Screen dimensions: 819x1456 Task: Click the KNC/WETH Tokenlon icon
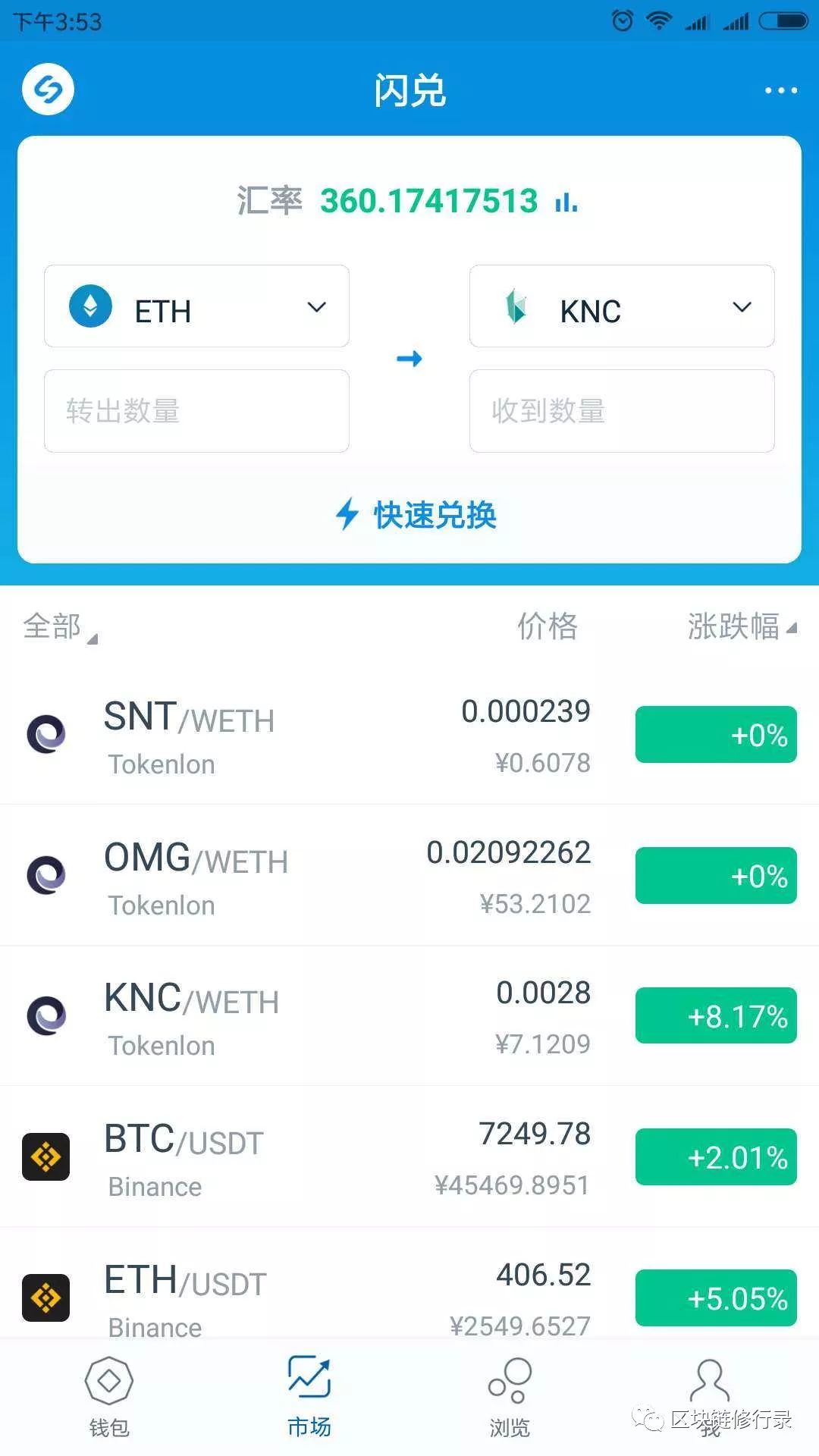[47, 1016]
